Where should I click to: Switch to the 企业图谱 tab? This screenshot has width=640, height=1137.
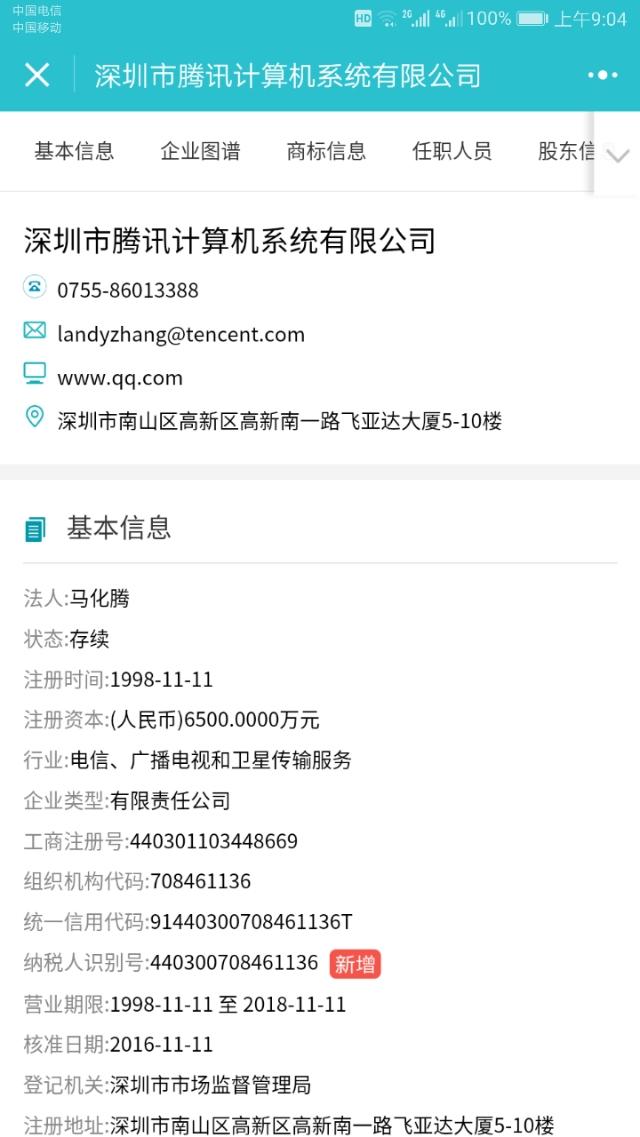200,151
